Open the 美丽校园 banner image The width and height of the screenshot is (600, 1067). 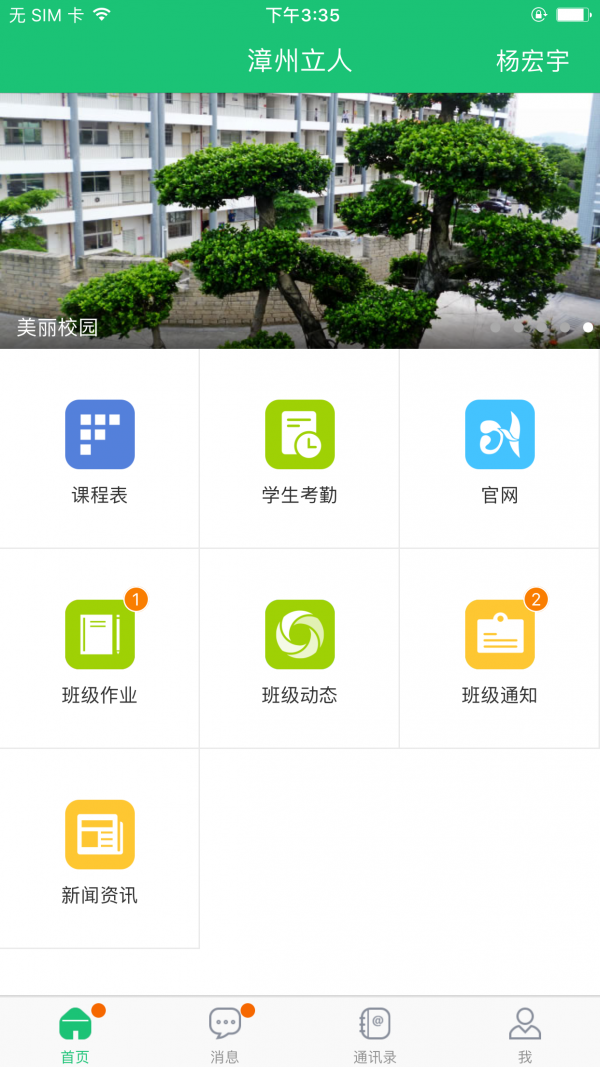coord(300,220)
